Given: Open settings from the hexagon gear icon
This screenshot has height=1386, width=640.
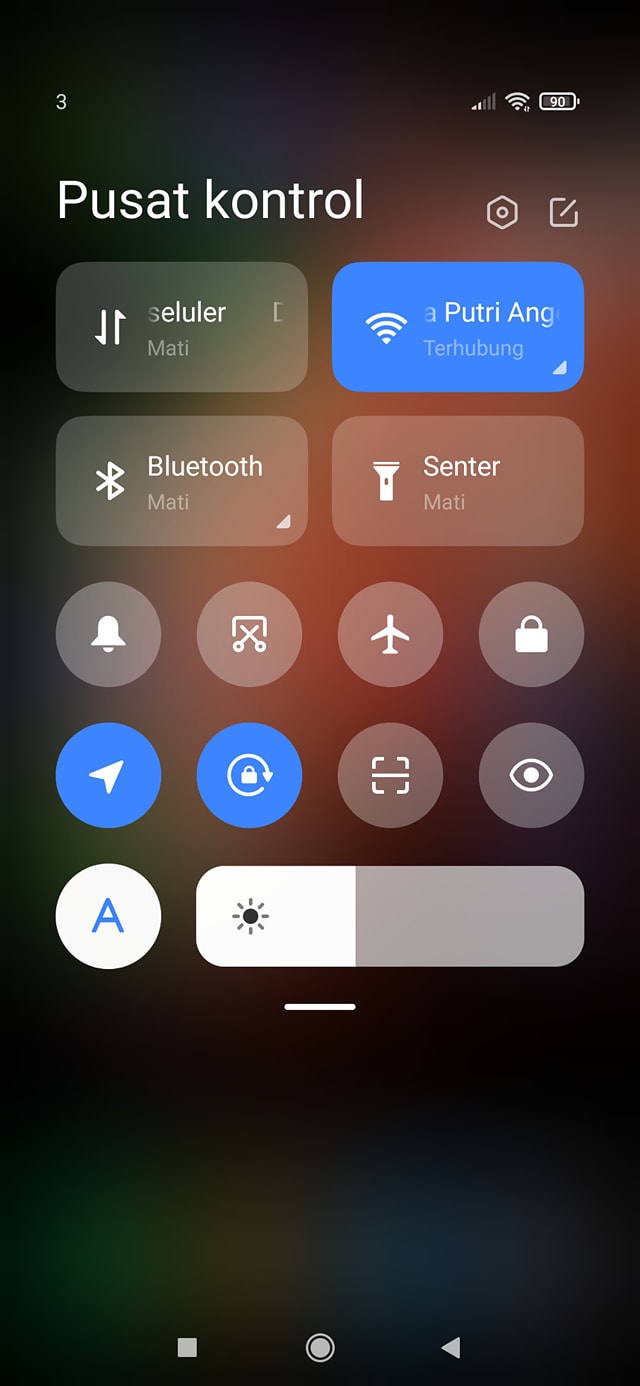Looking at the screenshot, I should [x=502, y=212].
